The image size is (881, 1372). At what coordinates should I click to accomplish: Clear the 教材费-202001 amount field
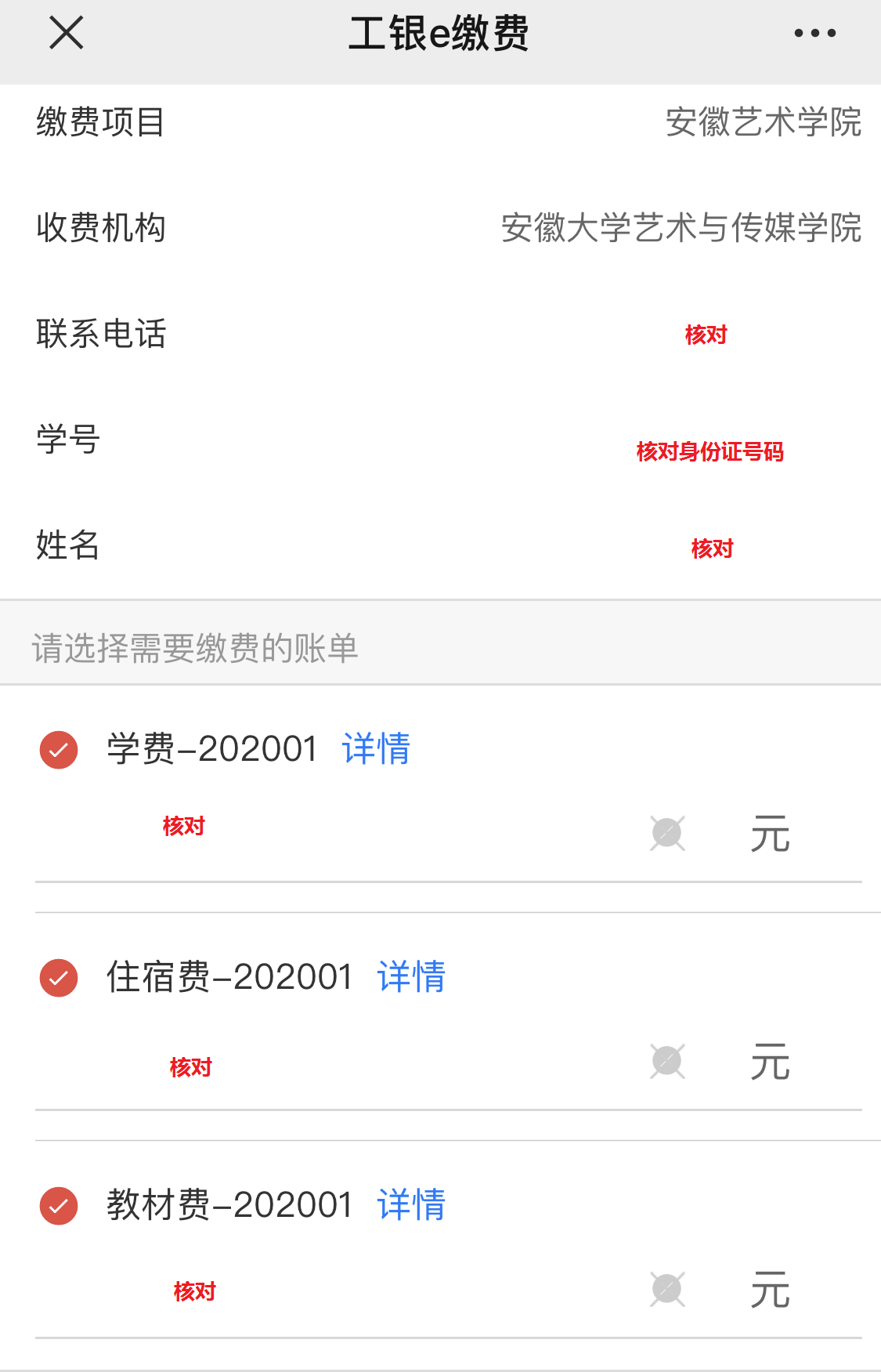pos(667,1290)
